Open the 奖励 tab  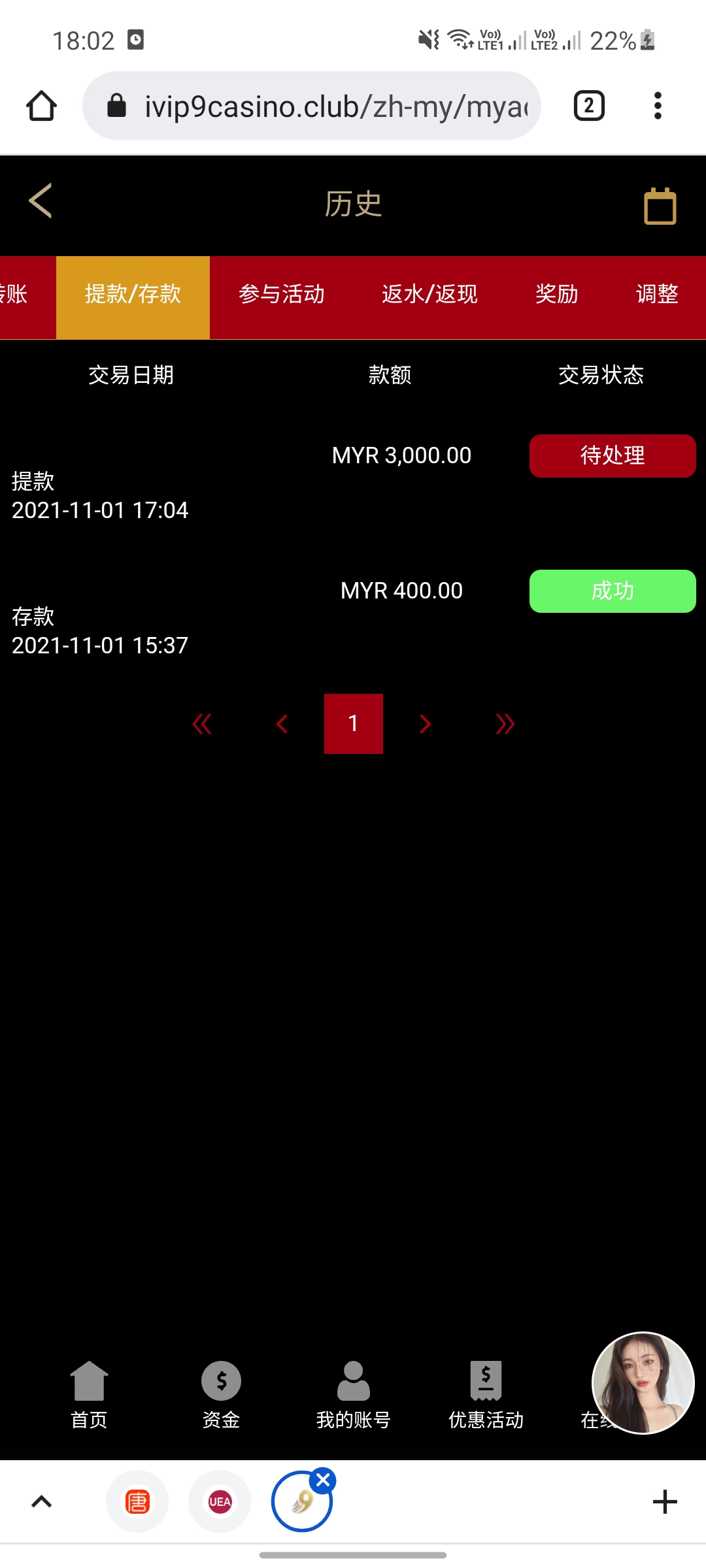click(x=556, y=295)
